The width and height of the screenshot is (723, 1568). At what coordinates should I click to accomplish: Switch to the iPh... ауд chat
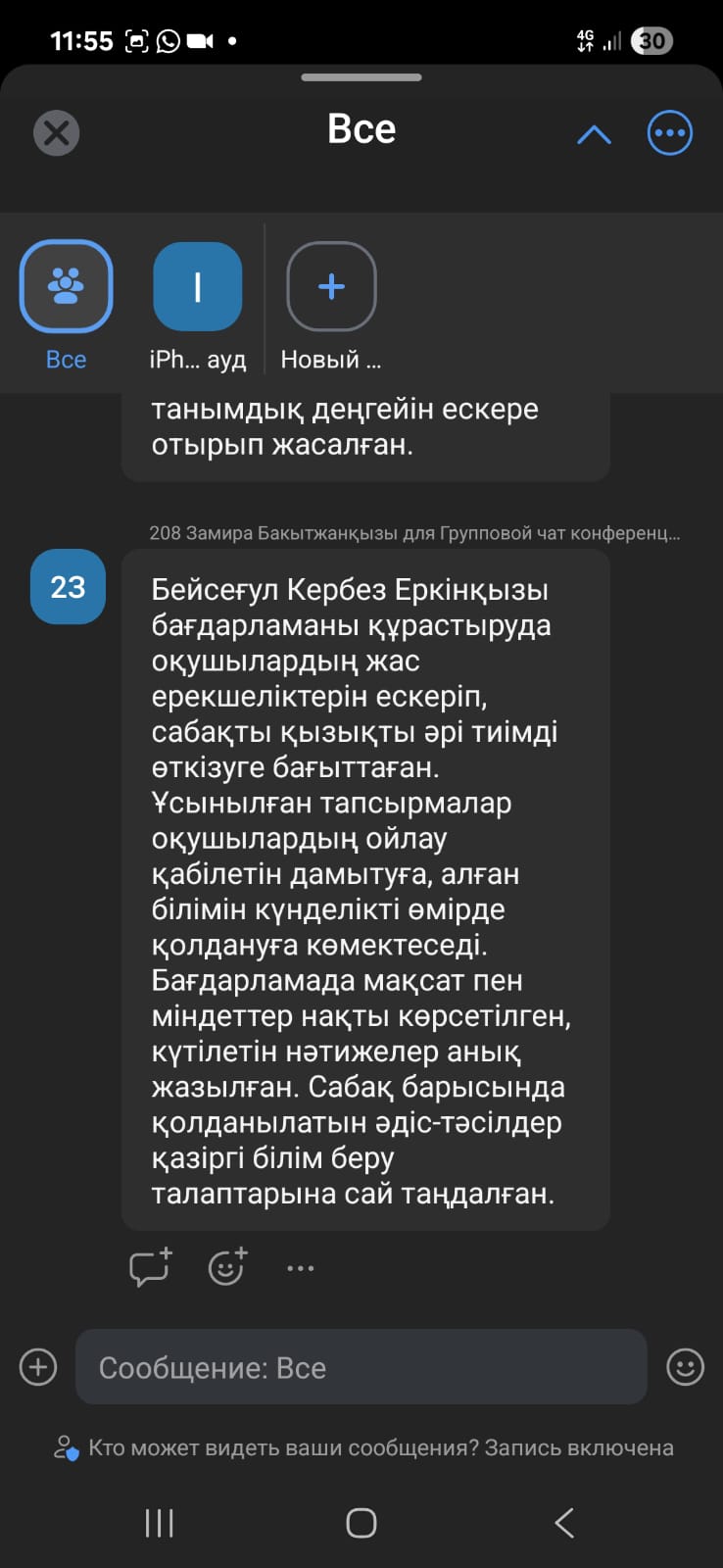[197, 287]
